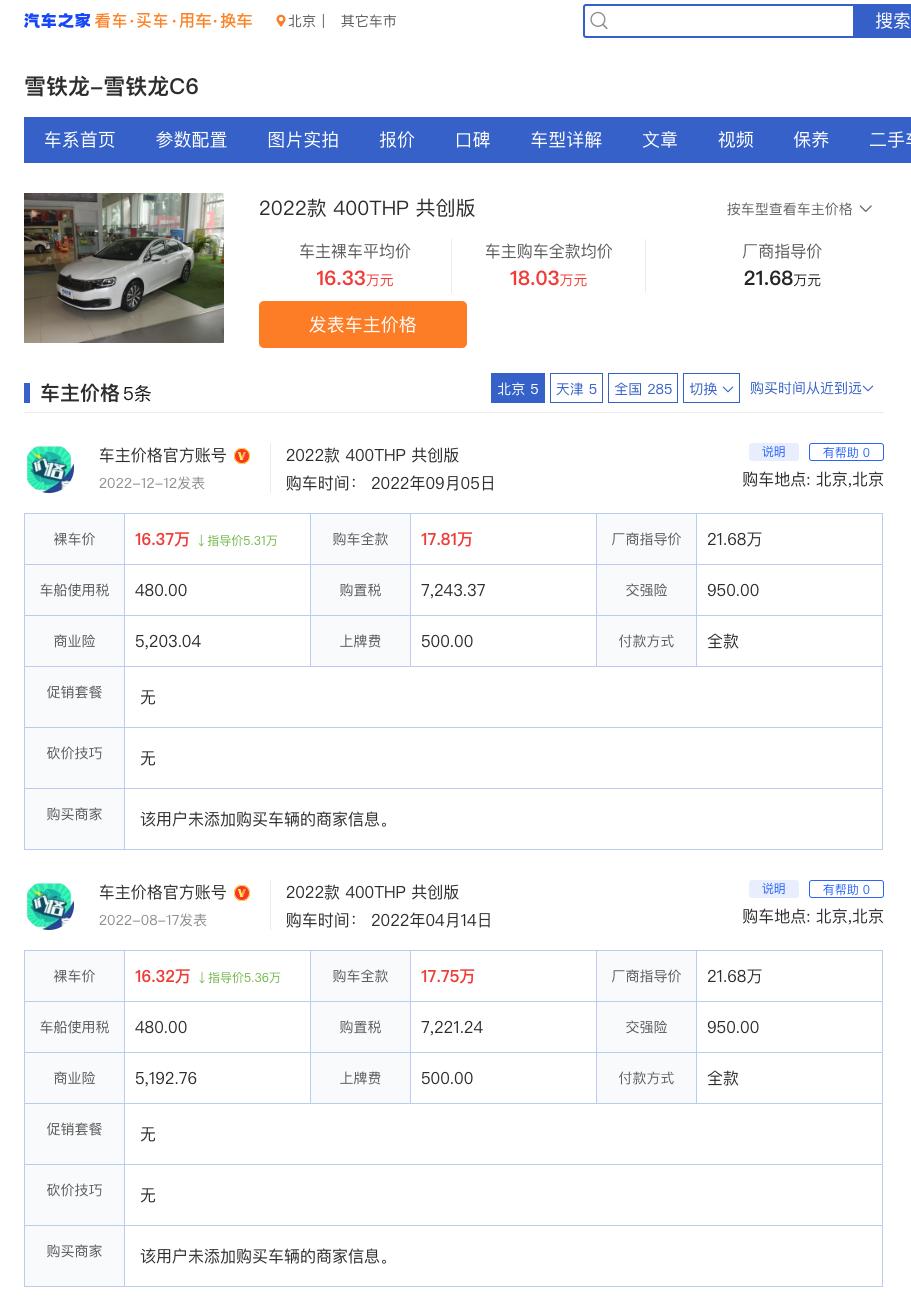This screenshot has height=1304, width=911.
Task: Change the 购买时间从近到远 sort order
Action: point(811,388)
